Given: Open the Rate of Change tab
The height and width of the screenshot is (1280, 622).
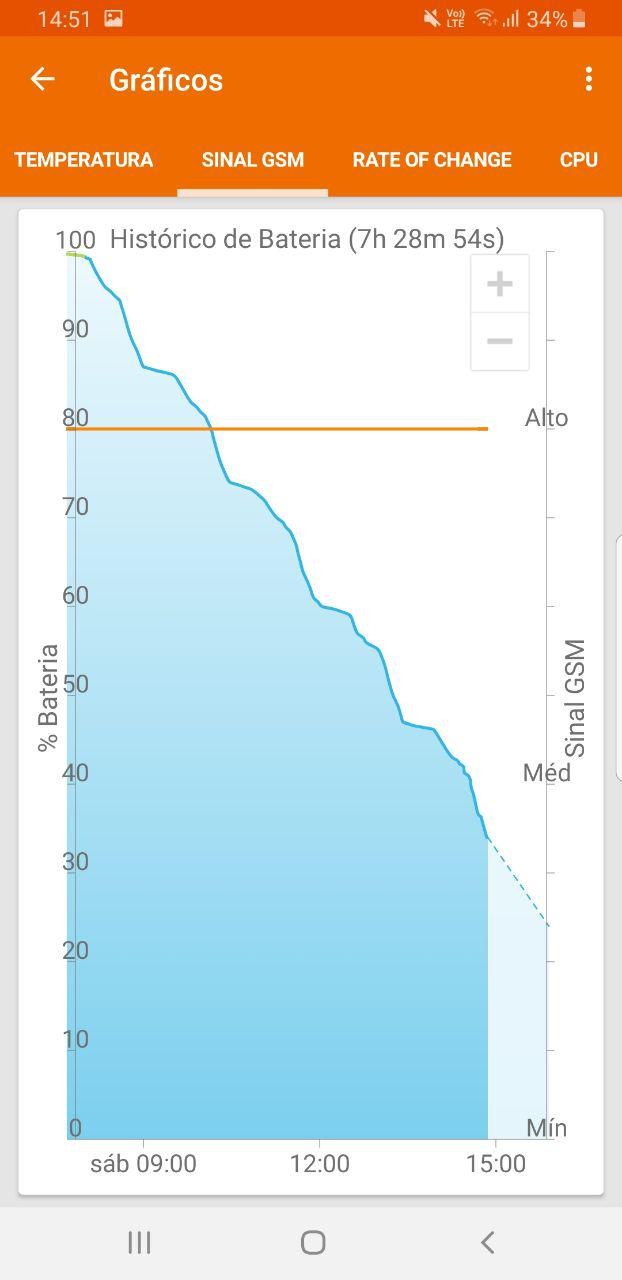Looking at the screenshot, I should (x=432, y=160).
